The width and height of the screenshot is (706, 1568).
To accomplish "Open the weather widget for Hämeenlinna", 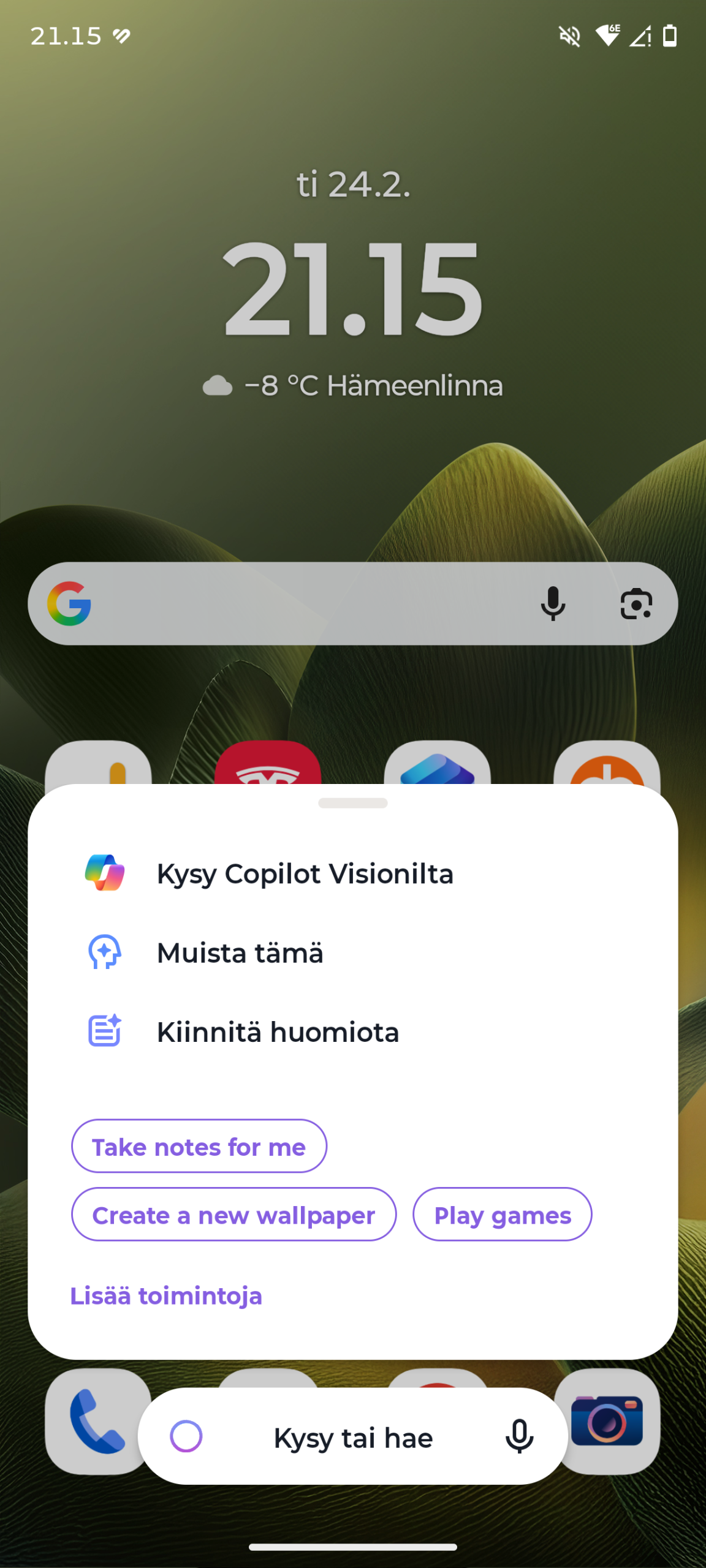I will (x=353, y=386).
